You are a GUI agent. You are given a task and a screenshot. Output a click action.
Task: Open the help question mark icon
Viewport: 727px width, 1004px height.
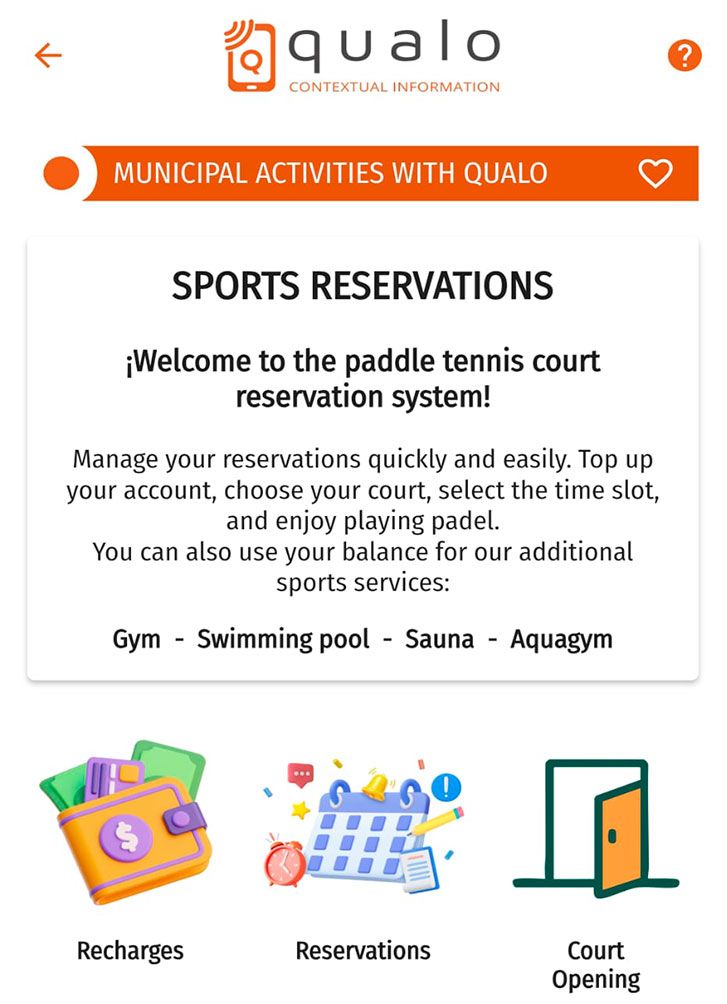point(684,56)
